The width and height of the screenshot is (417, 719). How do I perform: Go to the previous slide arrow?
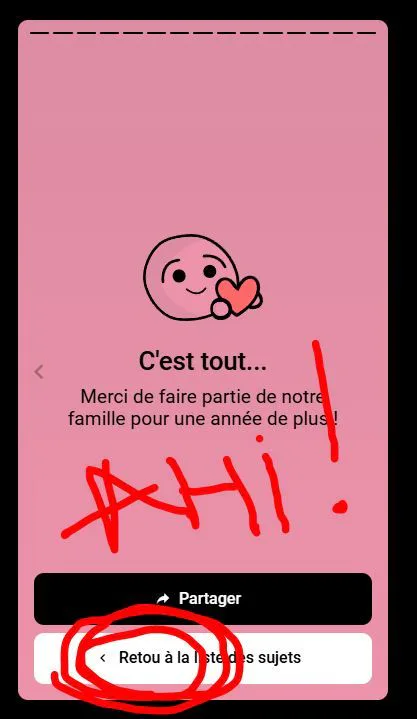(39, 371)
